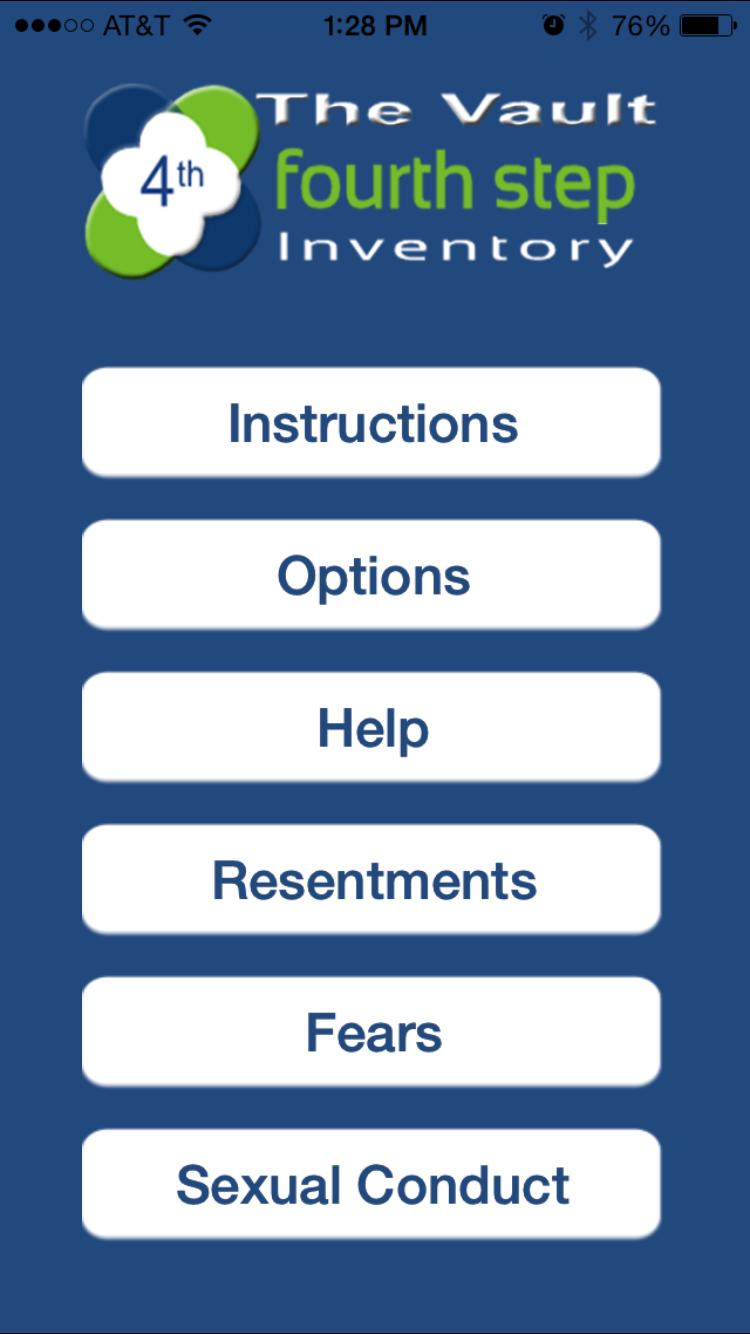Open Sexual Conduct inventory
Image resolution: width=750 pixels, height=1334 pixels.
click(371, 1184)
